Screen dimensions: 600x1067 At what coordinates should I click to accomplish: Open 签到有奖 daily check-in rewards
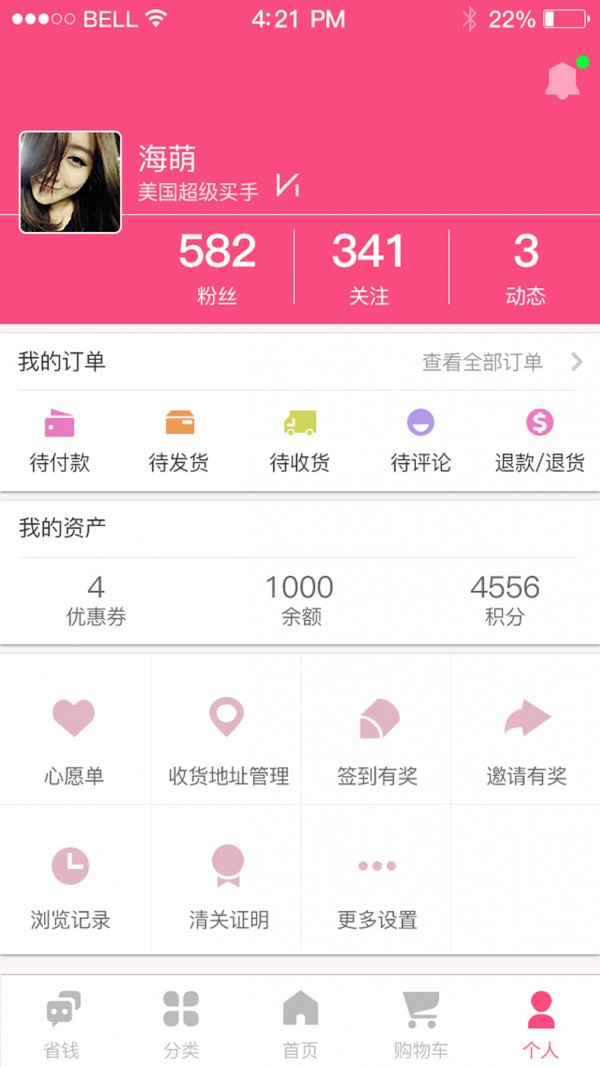click(x=377, y=740)
